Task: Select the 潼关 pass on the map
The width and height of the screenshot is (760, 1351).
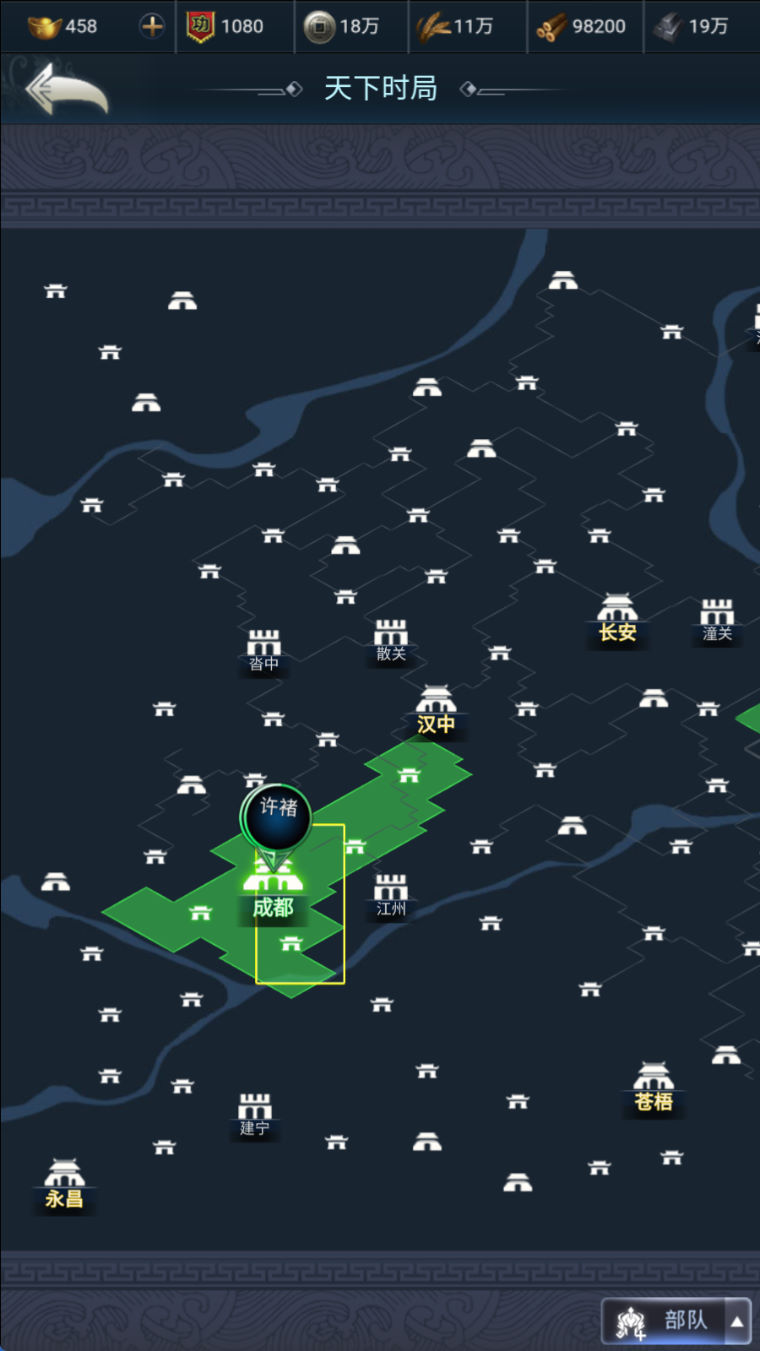Action: point(717,617)
